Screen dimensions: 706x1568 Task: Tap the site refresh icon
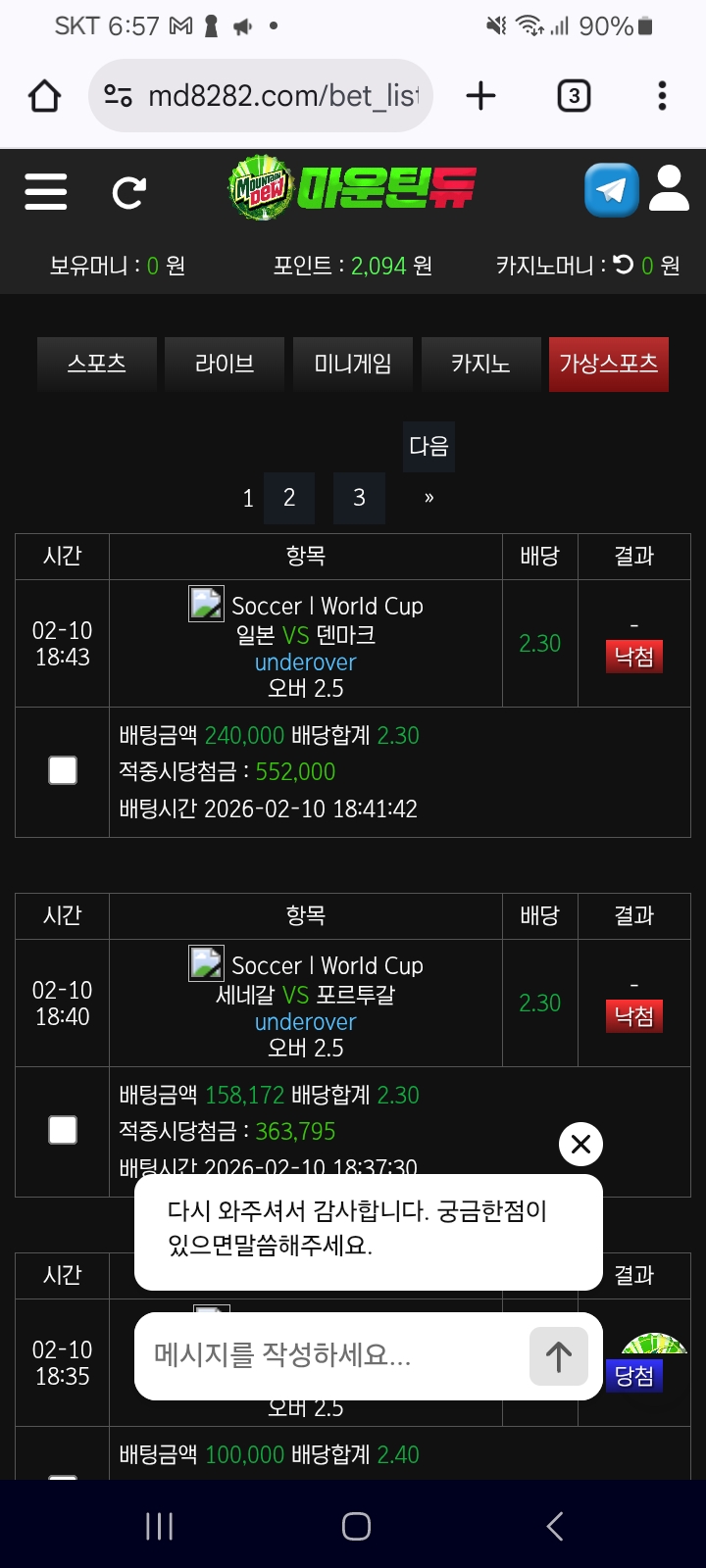point(128,192)
